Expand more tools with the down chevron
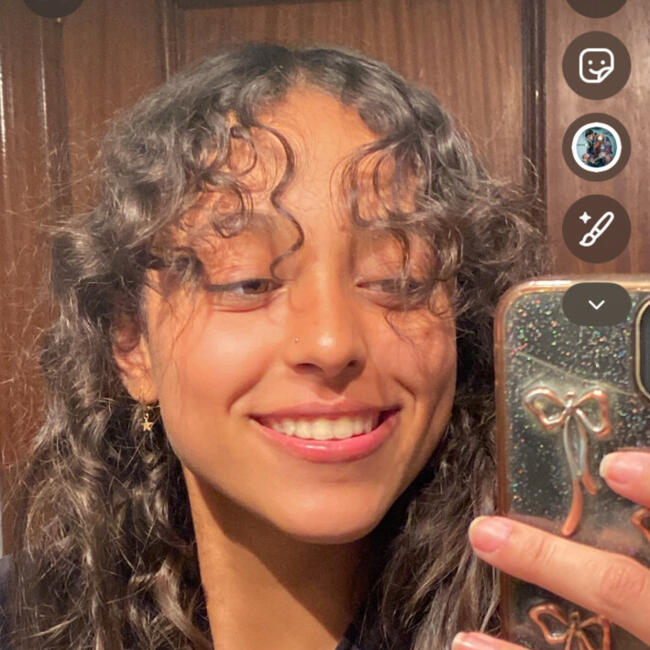The width and height of the screenshot is (650, 650). pyautogui.click(x=596, y=304)
